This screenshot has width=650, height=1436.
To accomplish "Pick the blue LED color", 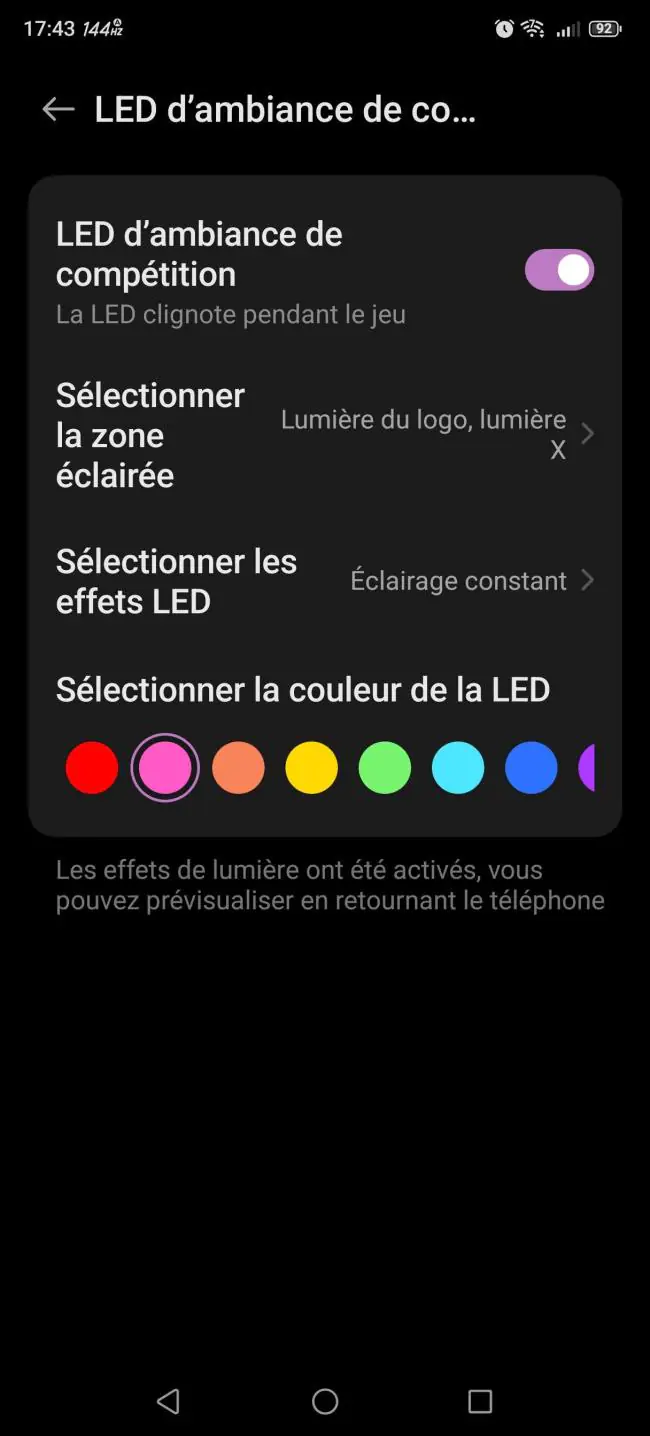I will [x=531, y=768].
